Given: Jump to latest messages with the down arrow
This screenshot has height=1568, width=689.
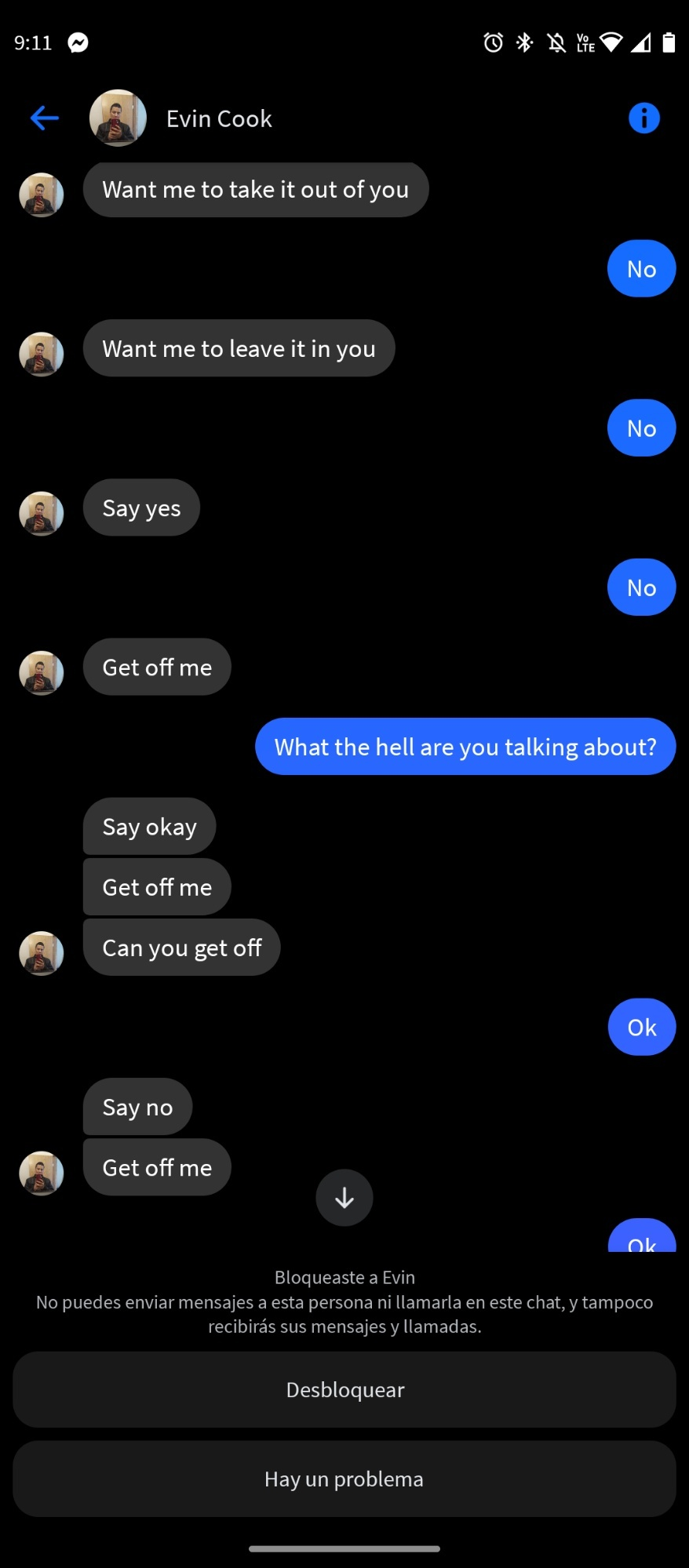Looking at the screenshot, I should (x=344, y=1198).
